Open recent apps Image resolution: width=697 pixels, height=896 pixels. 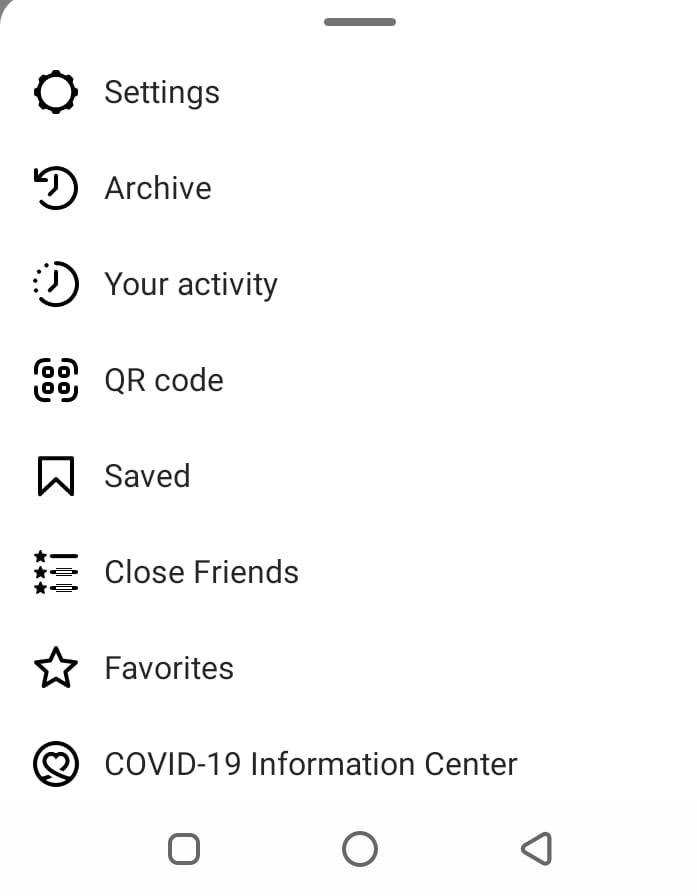pos(184,849)
